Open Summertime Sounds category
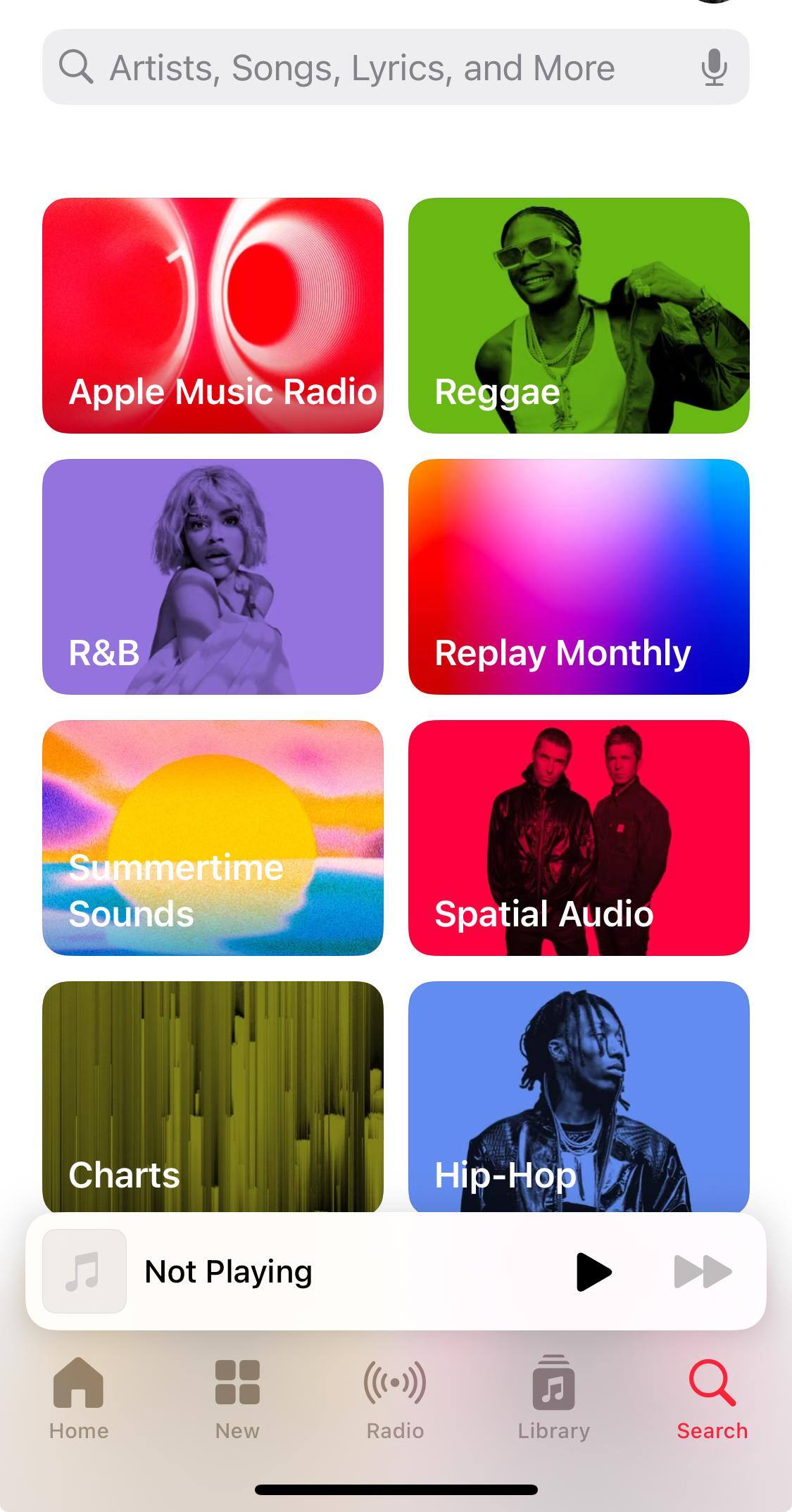Screen dimensions: 792x1512 [213, 838]
